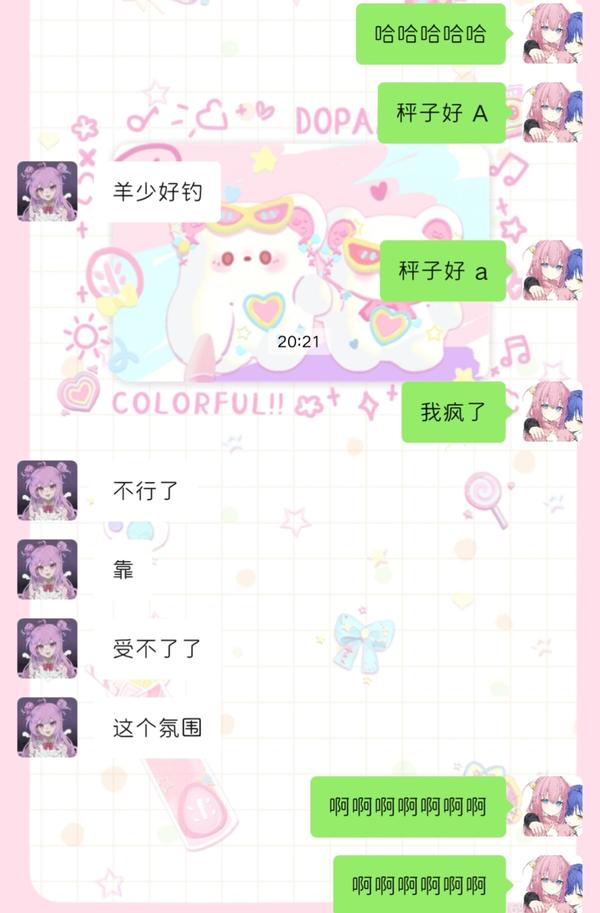Open profile picture beside 不行了 message
Screen dimensions: 600x913
[47, 490]
